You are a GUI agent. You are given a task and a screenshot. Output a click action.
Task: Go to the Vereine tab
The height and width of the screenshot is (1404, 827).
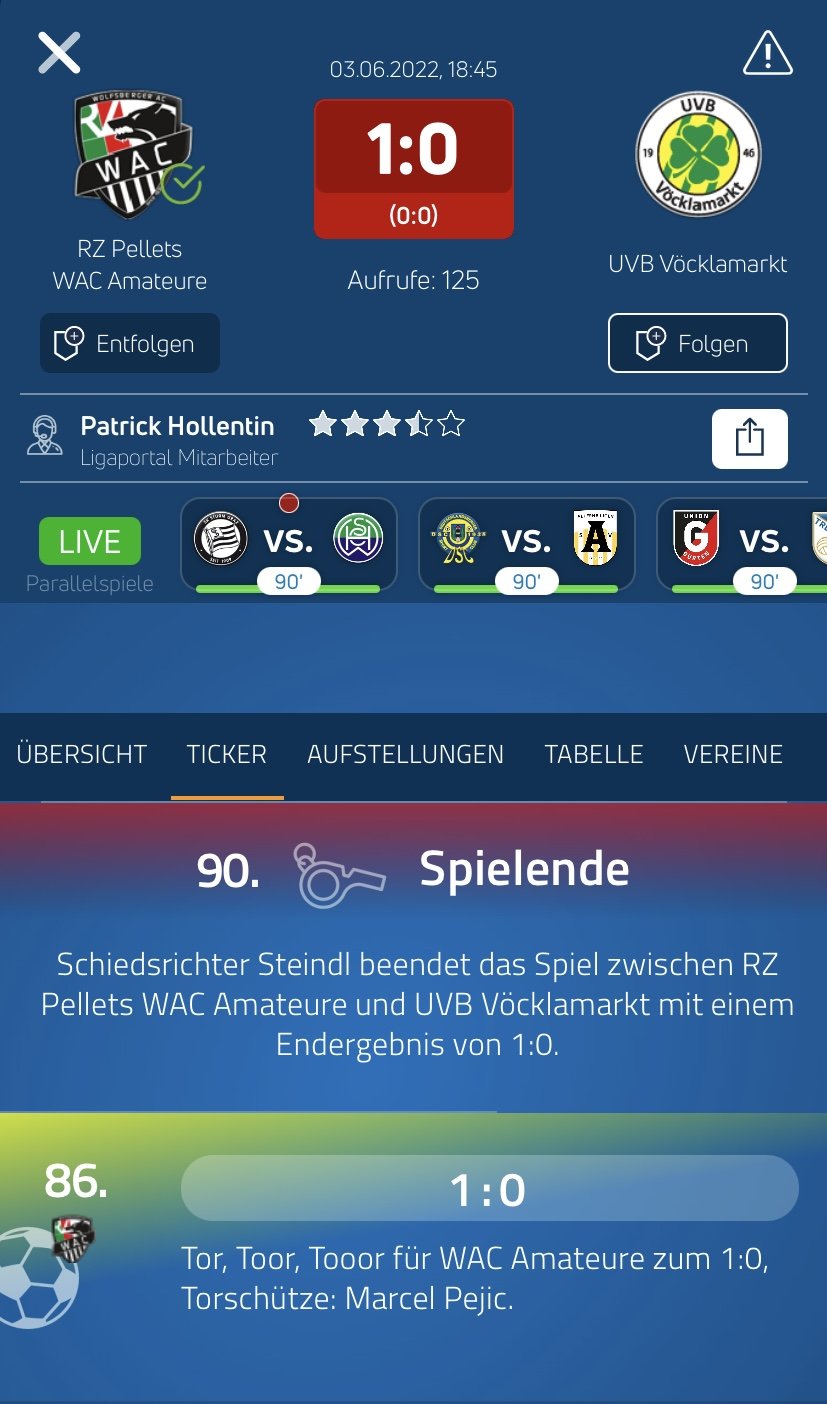point(733,754)
